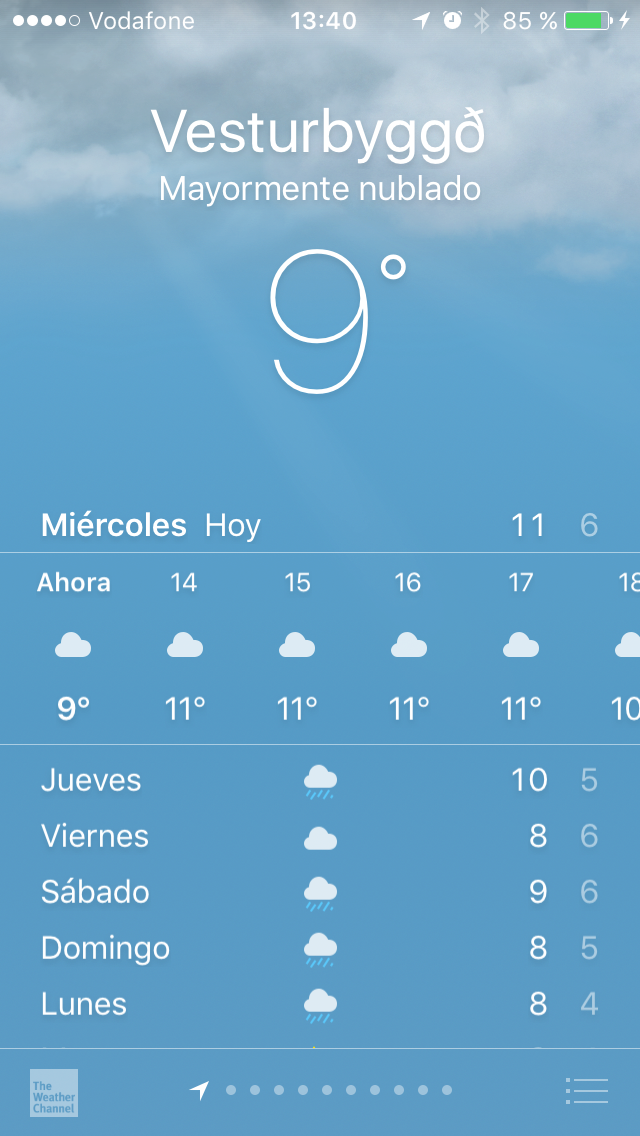Image resolution: width=640 pixels, height=1136 pixels.
Task: Open The Weather Channel link
Action: (x=54, y=1092)
